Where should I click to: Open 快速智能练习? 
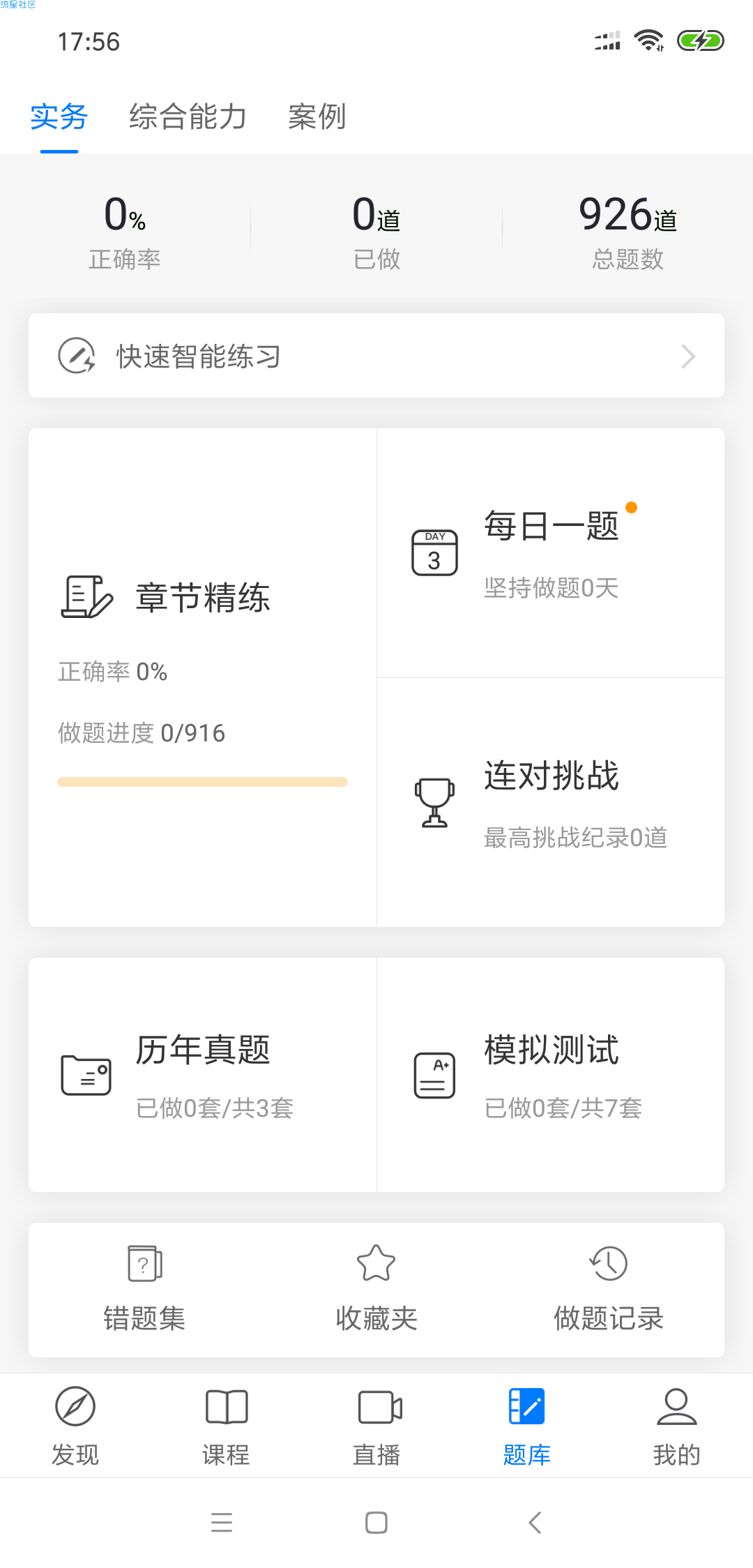pos(376,356)
